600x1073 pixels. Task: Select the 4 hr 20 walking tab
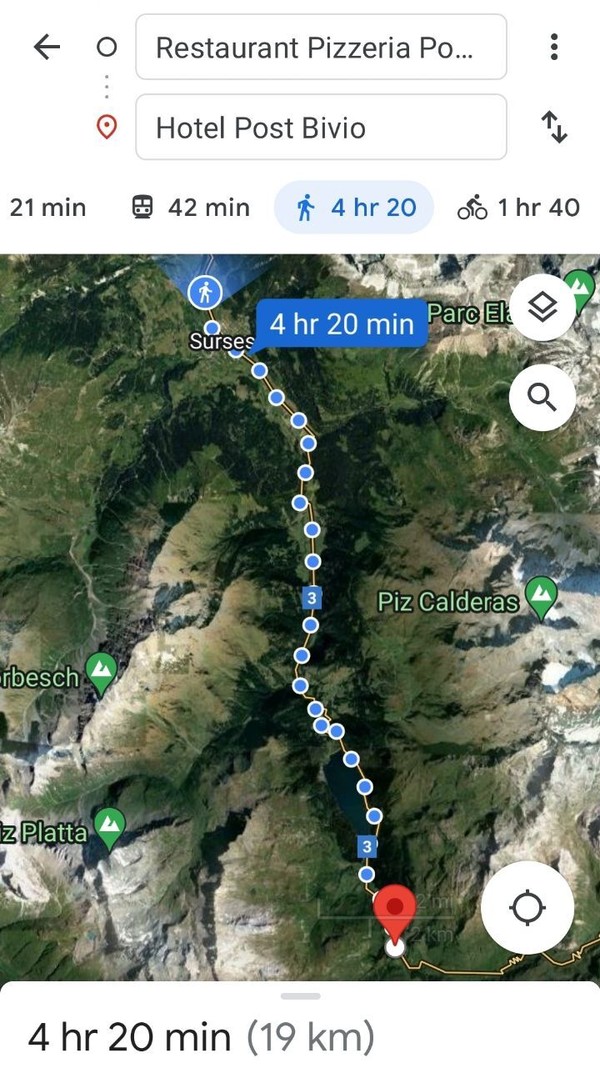tap(355, 208)
